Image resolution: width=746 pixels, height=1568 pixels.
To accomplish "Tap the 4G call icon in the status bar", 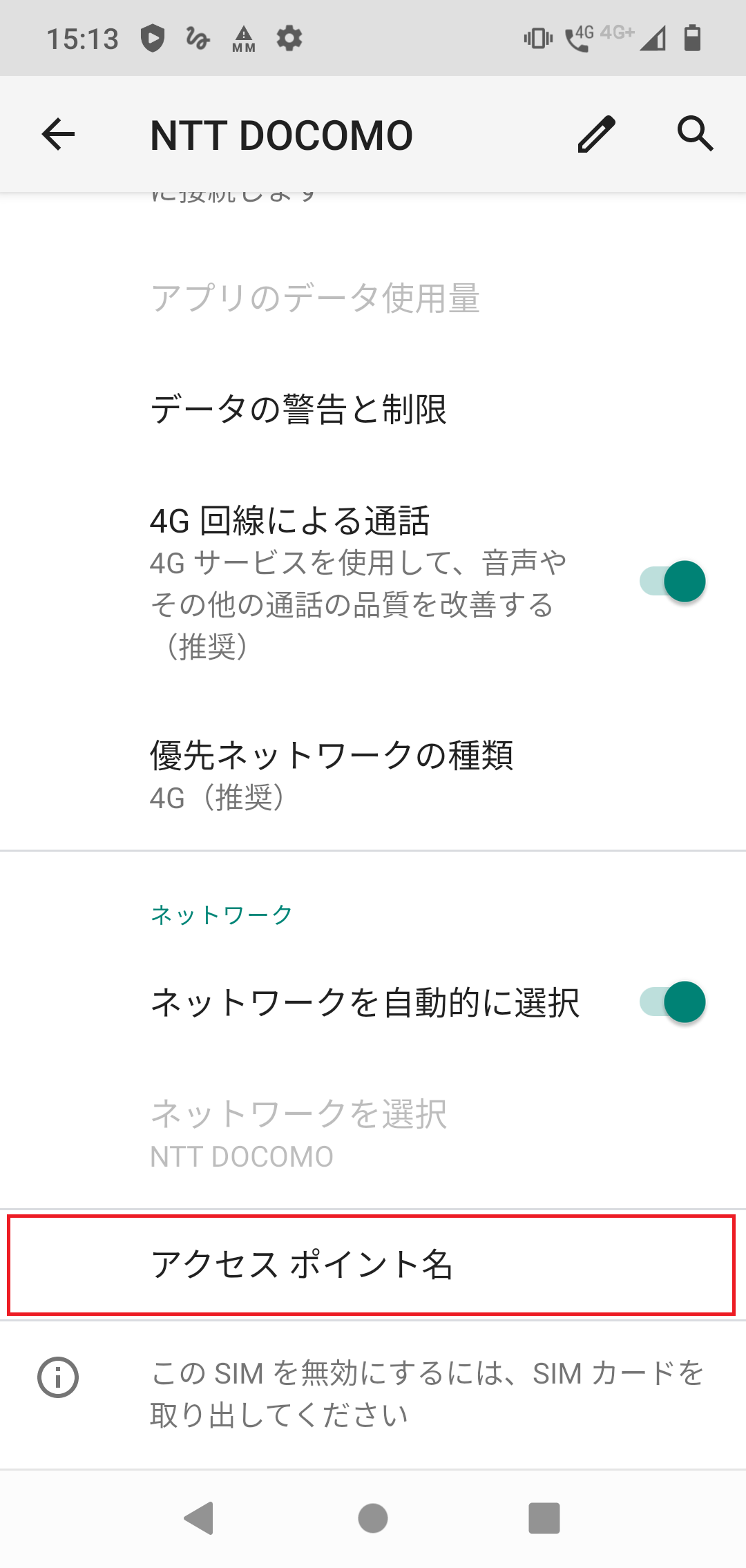I will (579, 38).
